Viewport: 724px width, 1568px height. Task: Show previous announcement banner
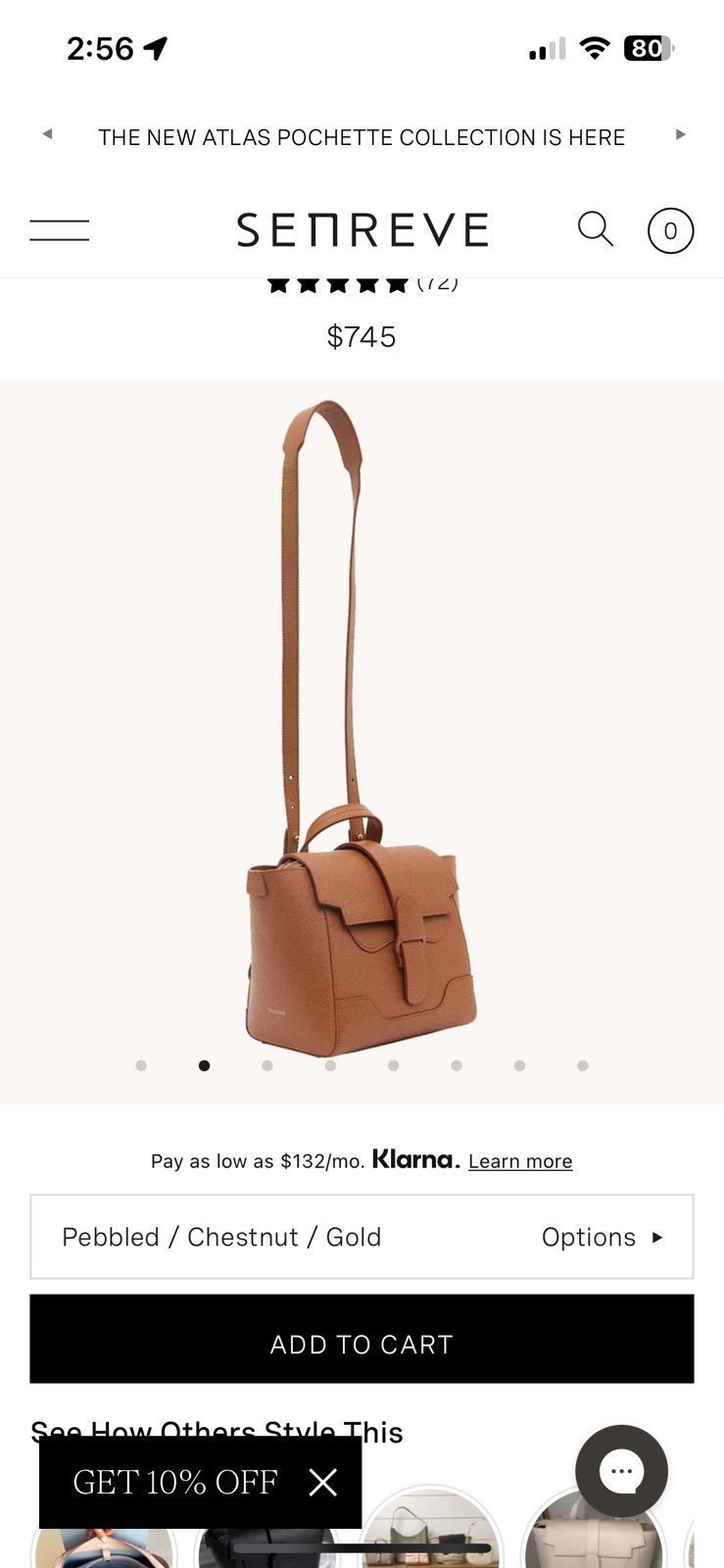click(x=47, y=134)
